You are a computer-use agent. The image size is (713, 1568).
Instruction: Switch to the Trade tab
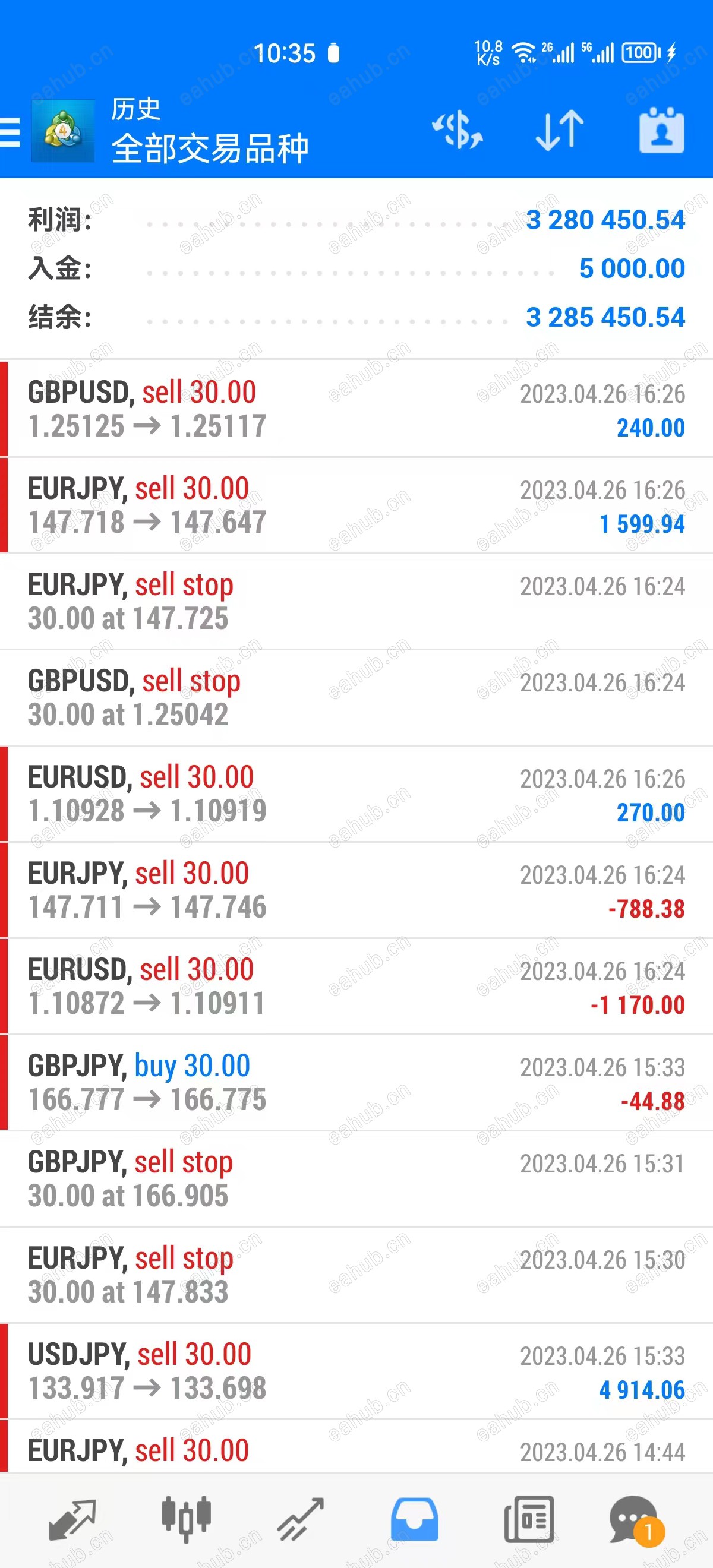[300, 1519]
